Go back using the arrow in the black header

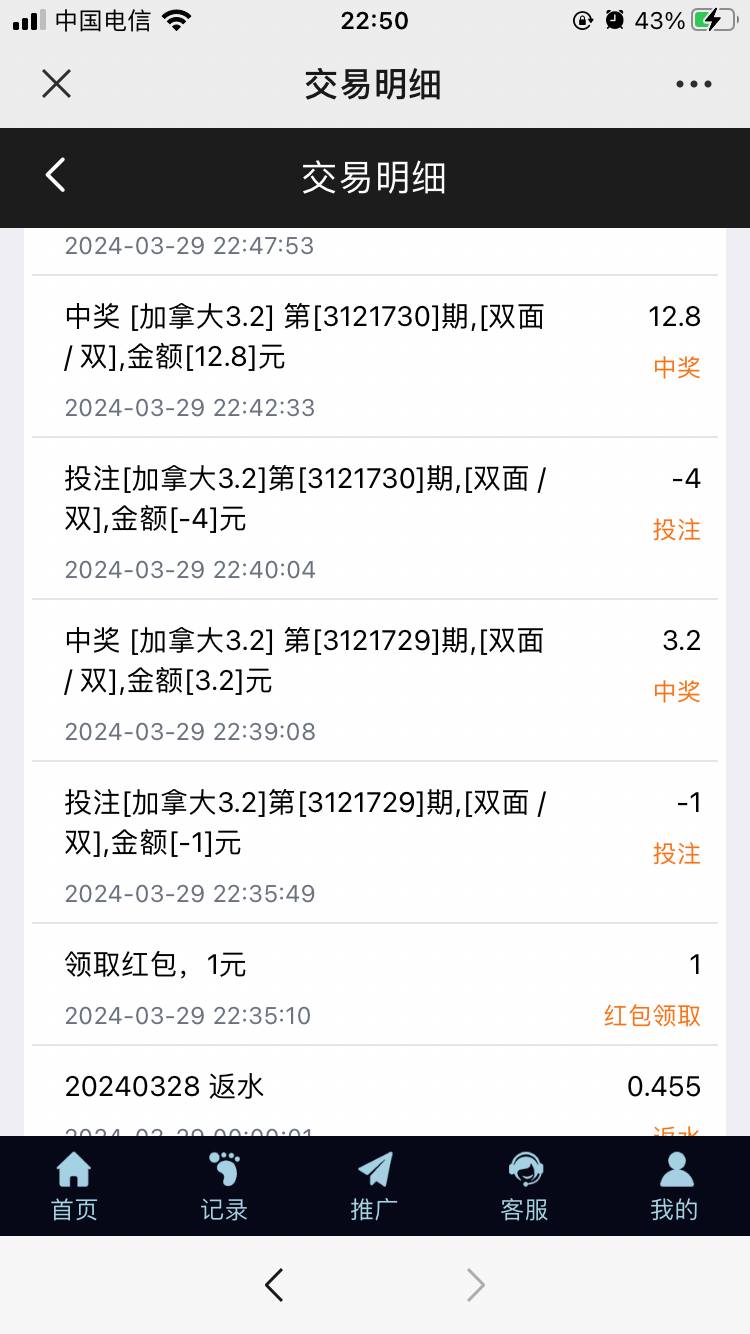coord(56,175)
